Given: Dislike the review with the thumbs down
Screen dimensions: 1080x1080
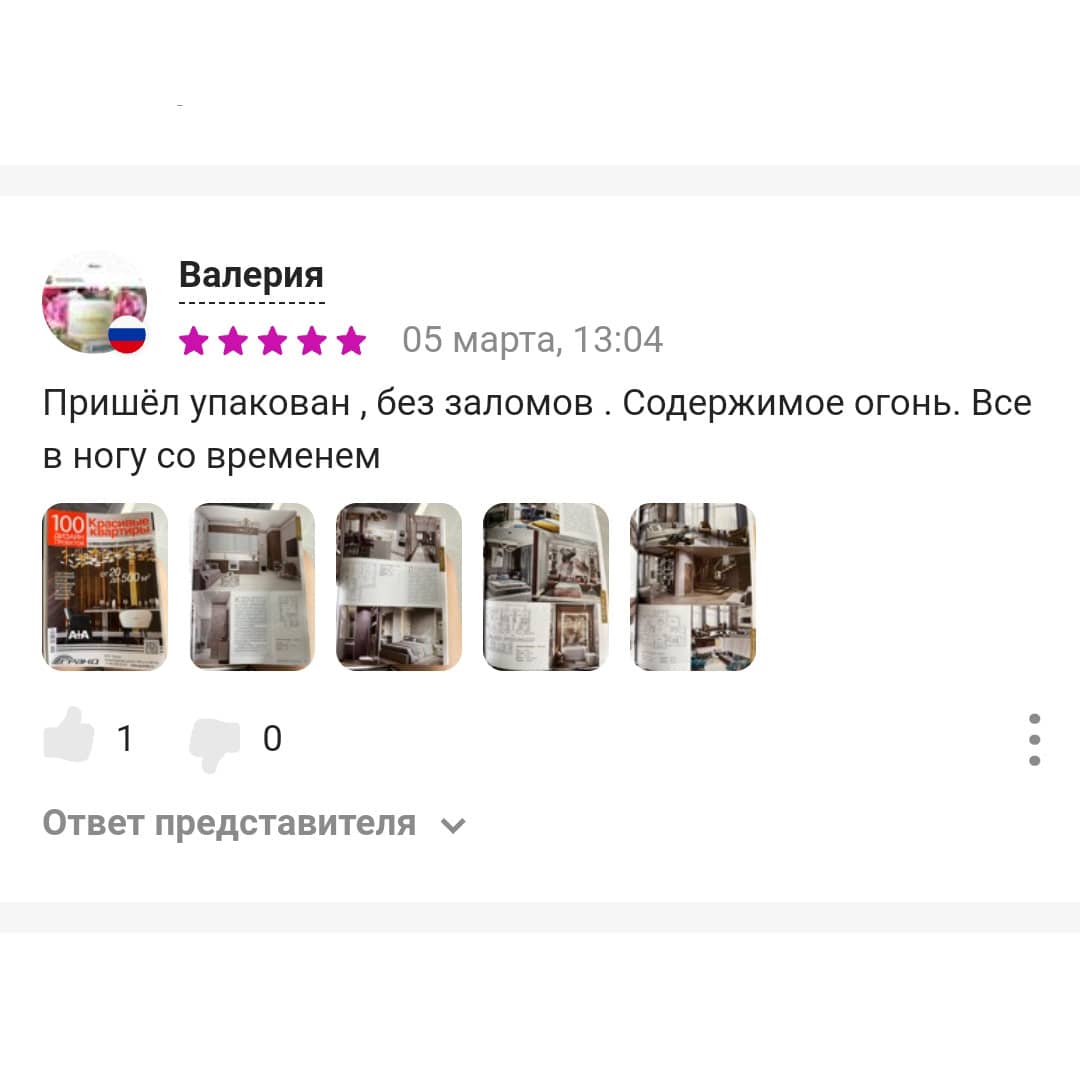Looking at the screenshot, I should [x=215, y=741].
